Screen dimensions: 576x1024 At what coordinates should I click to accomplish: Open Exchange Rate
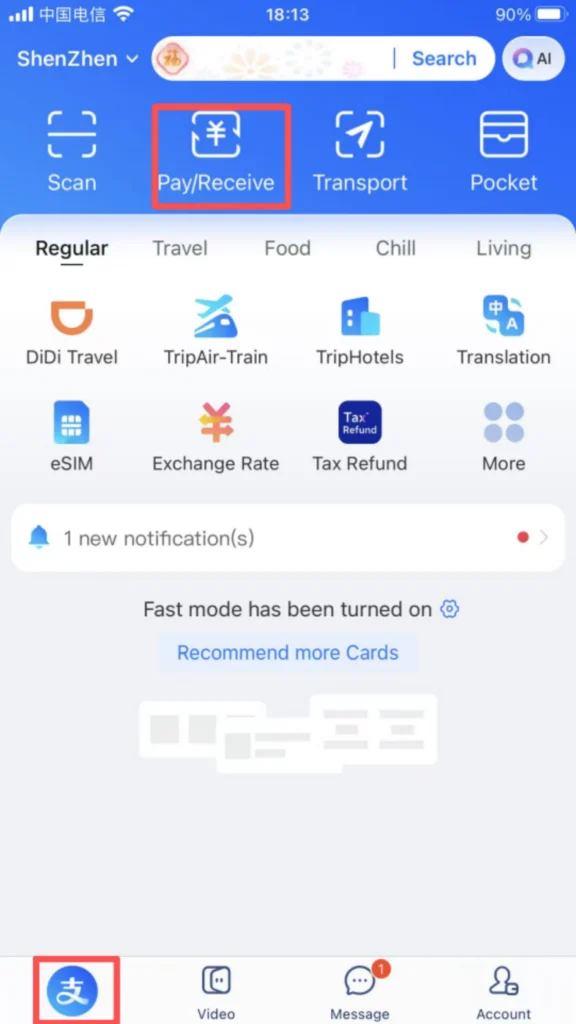216,437
